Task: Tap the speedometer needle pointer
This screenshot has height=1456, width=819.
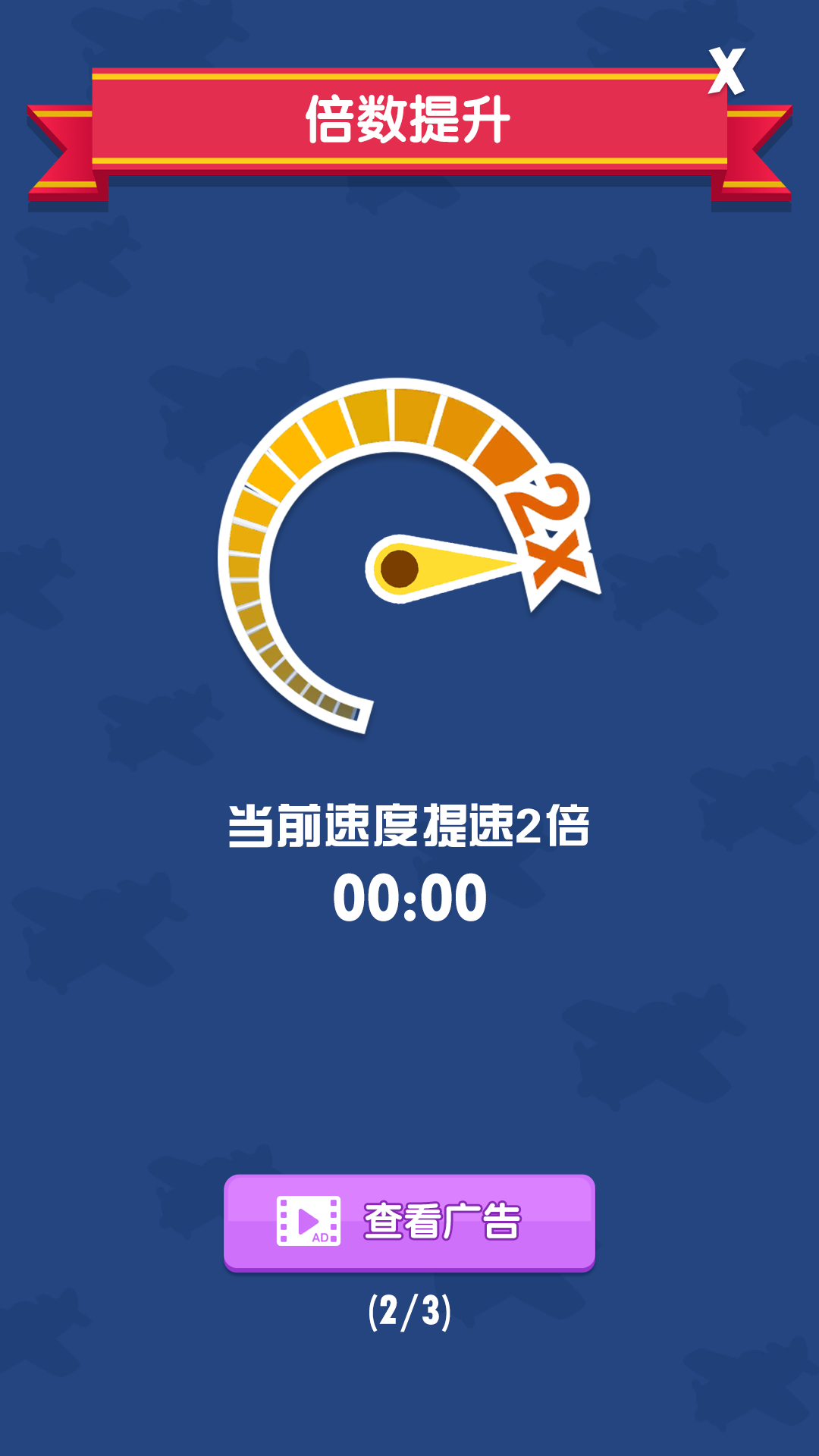Action: click(455, 565)
